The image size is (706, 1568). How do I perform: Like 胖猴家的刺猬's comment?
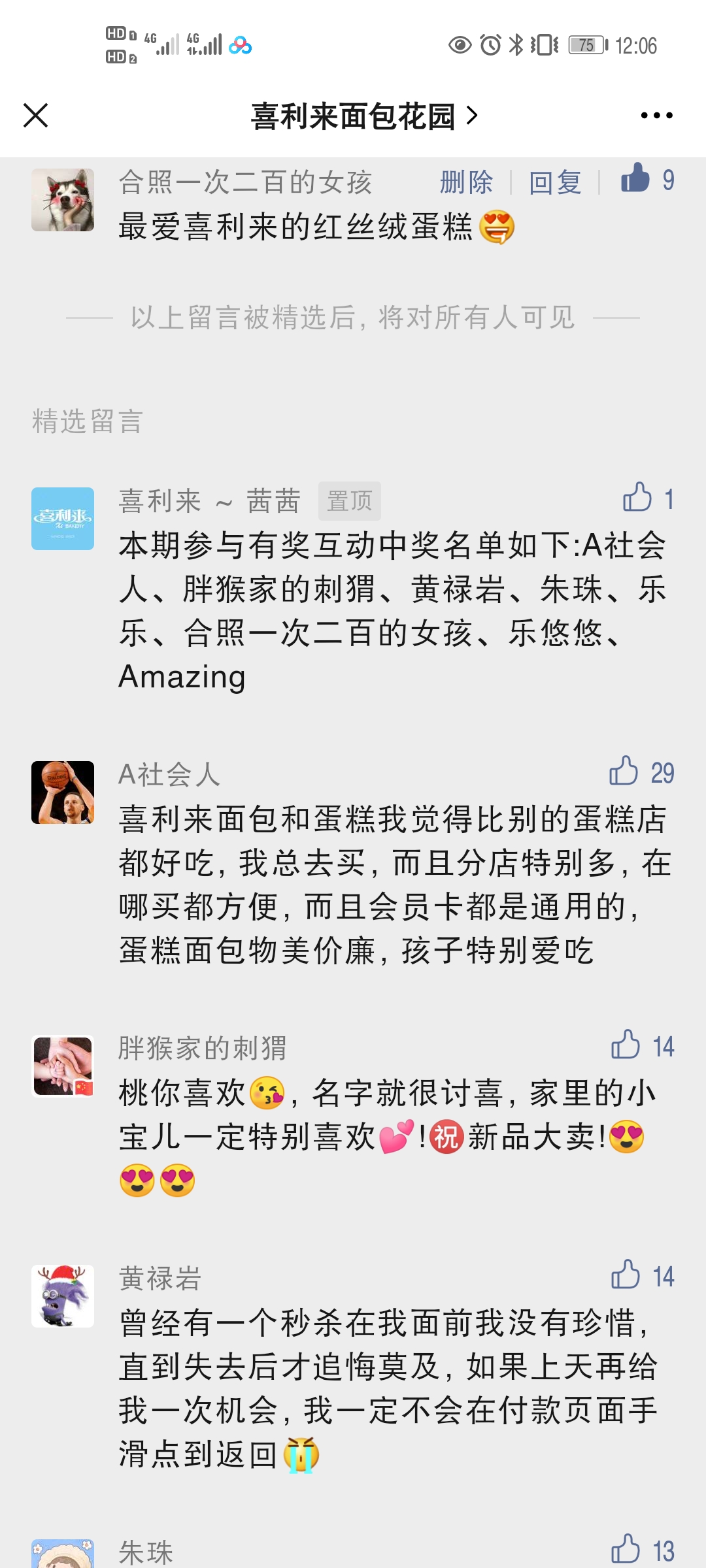coord(626,1045)
